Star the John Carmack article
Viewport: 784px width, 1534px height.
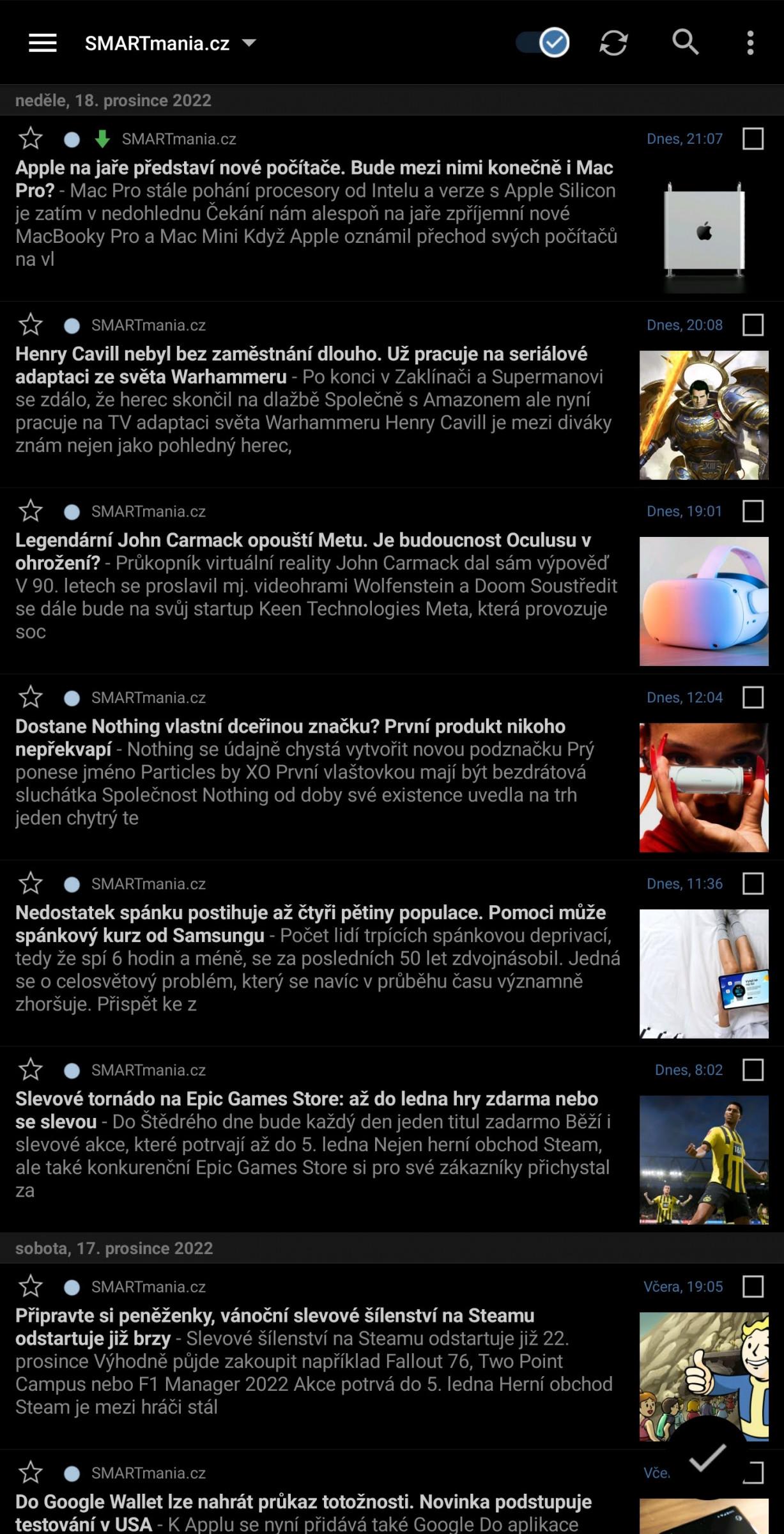click(30, 511)
